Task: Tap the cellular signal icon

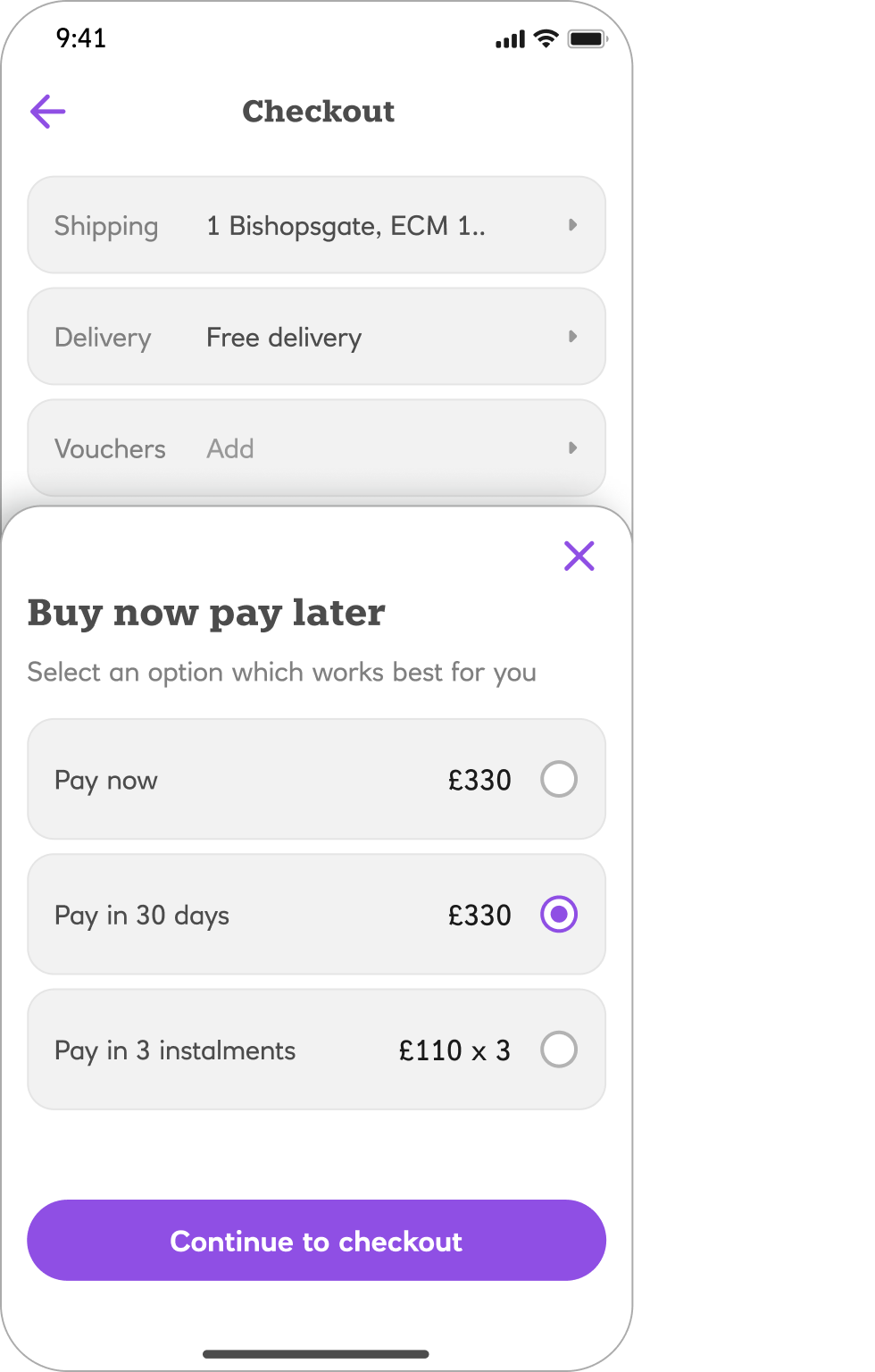Action: (510, 38)
